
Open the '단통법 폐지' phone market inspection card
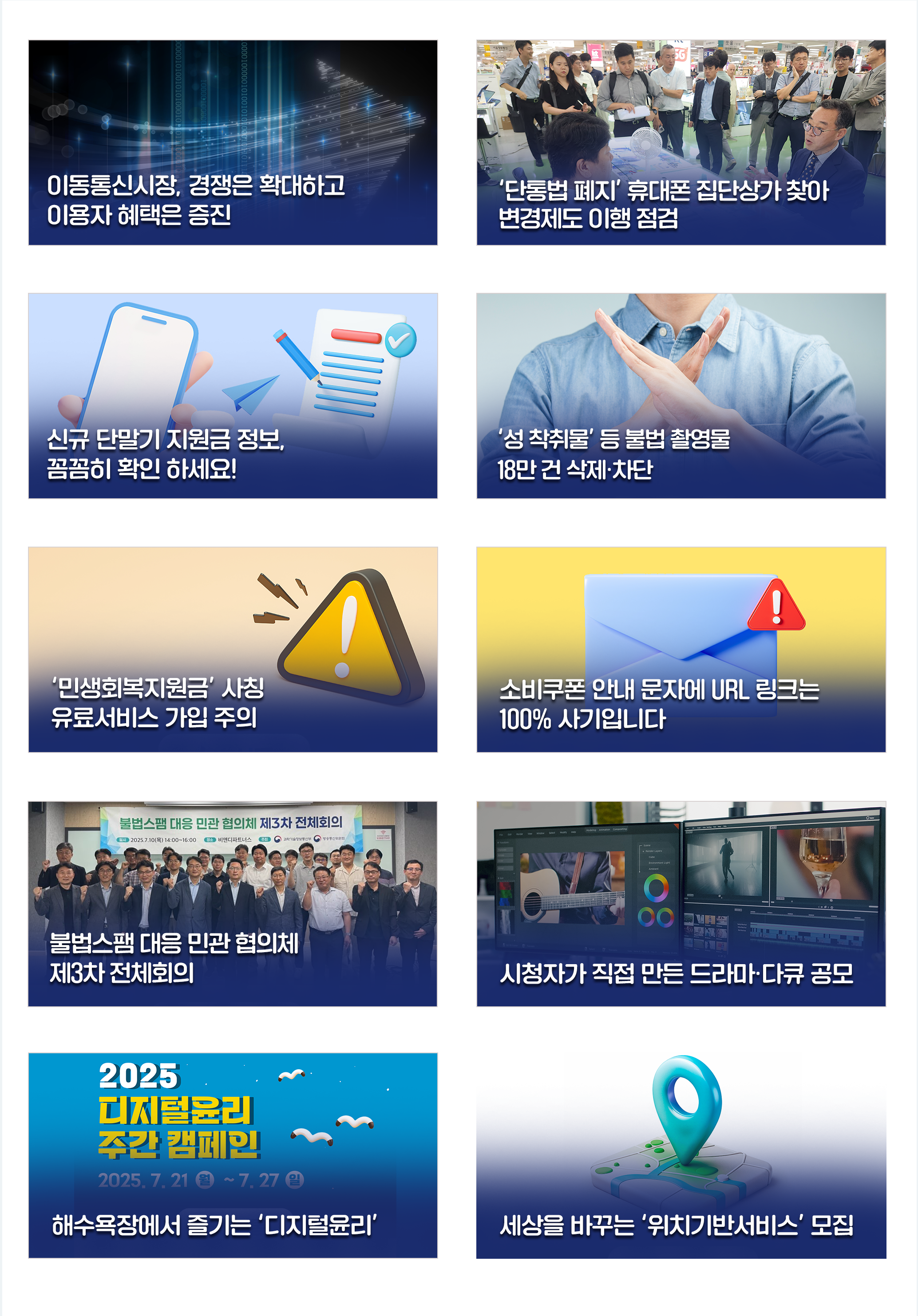(x=681, y=143)
